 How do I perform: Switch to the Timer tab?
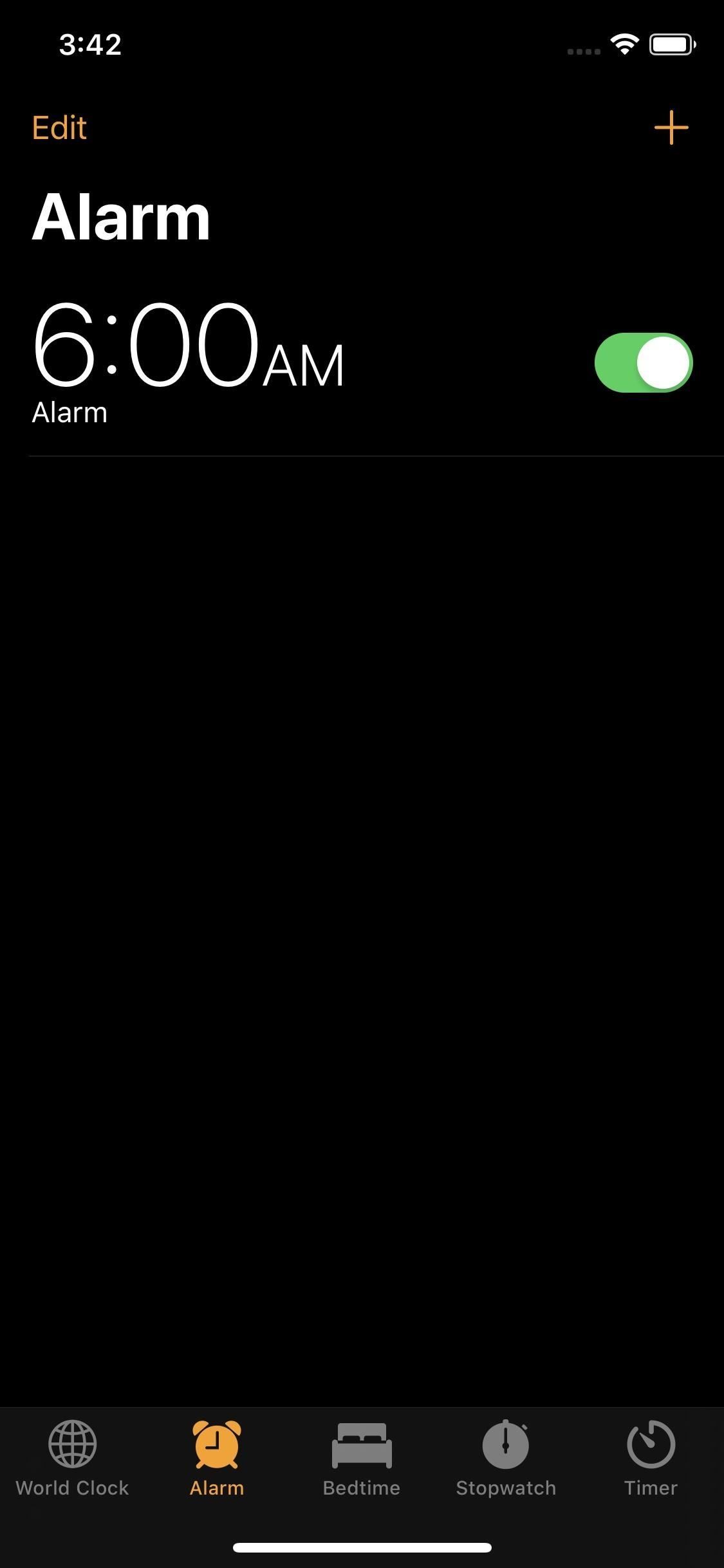(651, 1459)
